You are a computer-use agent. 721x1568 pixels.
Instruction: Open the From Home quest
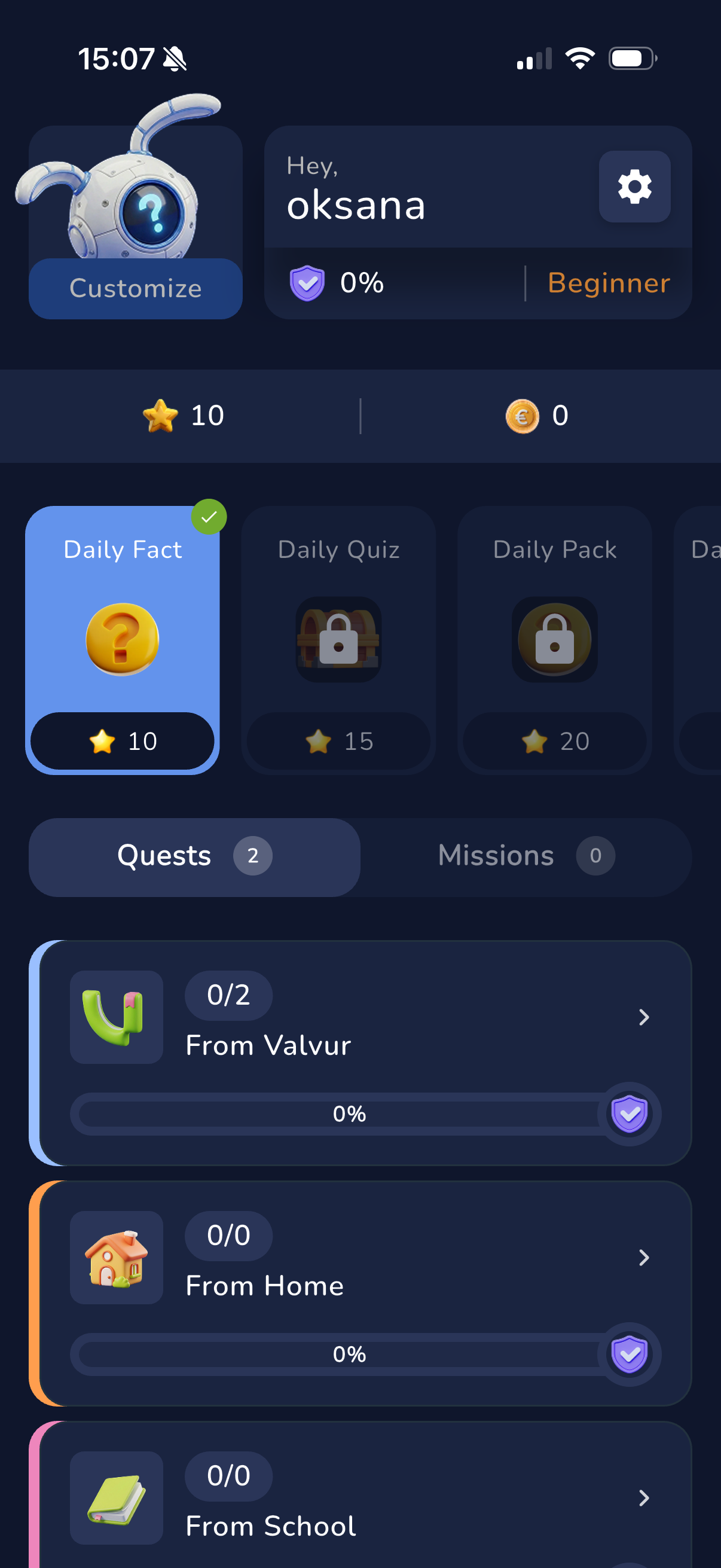tap(360, 1293)
